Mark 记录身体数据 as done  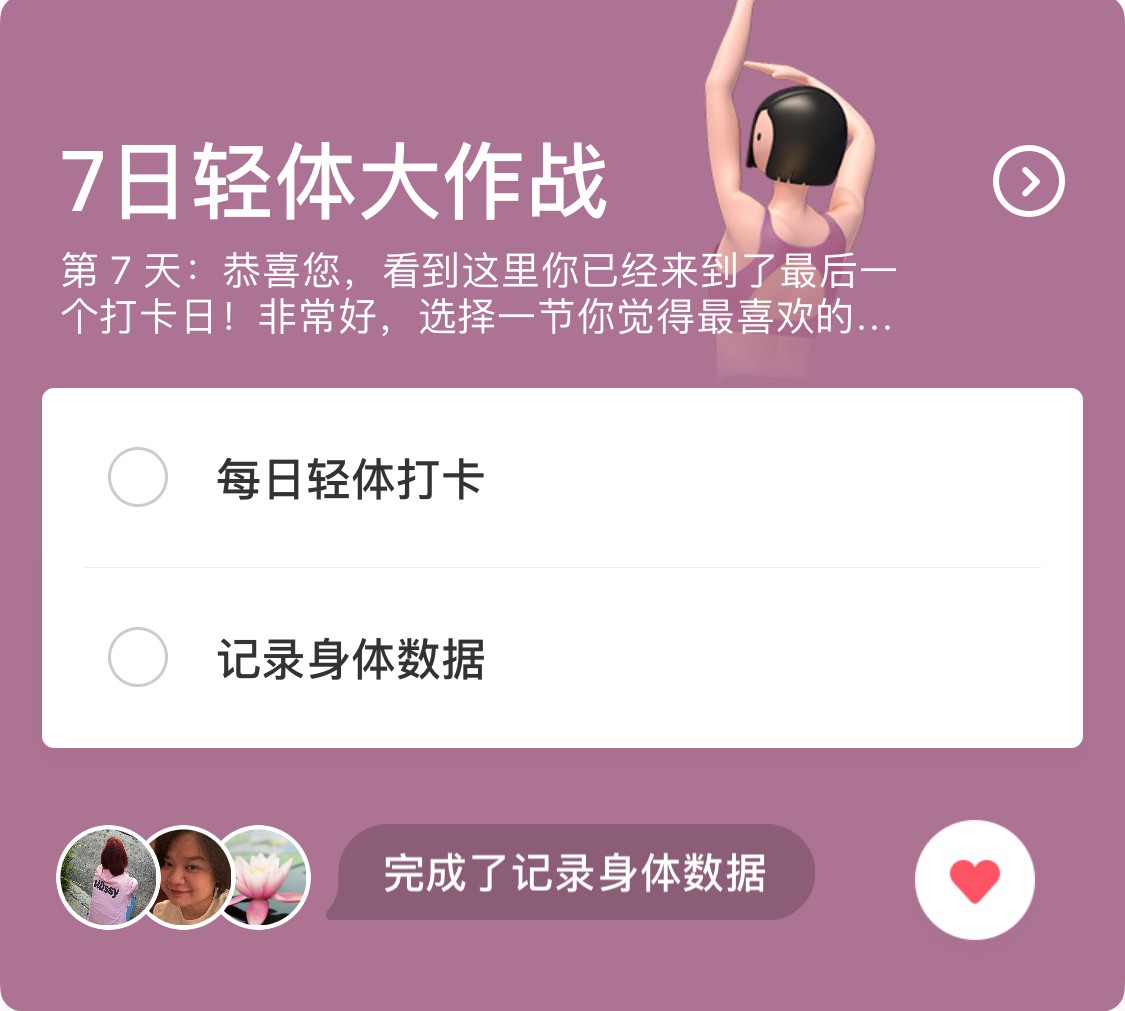tap(138, 657)
